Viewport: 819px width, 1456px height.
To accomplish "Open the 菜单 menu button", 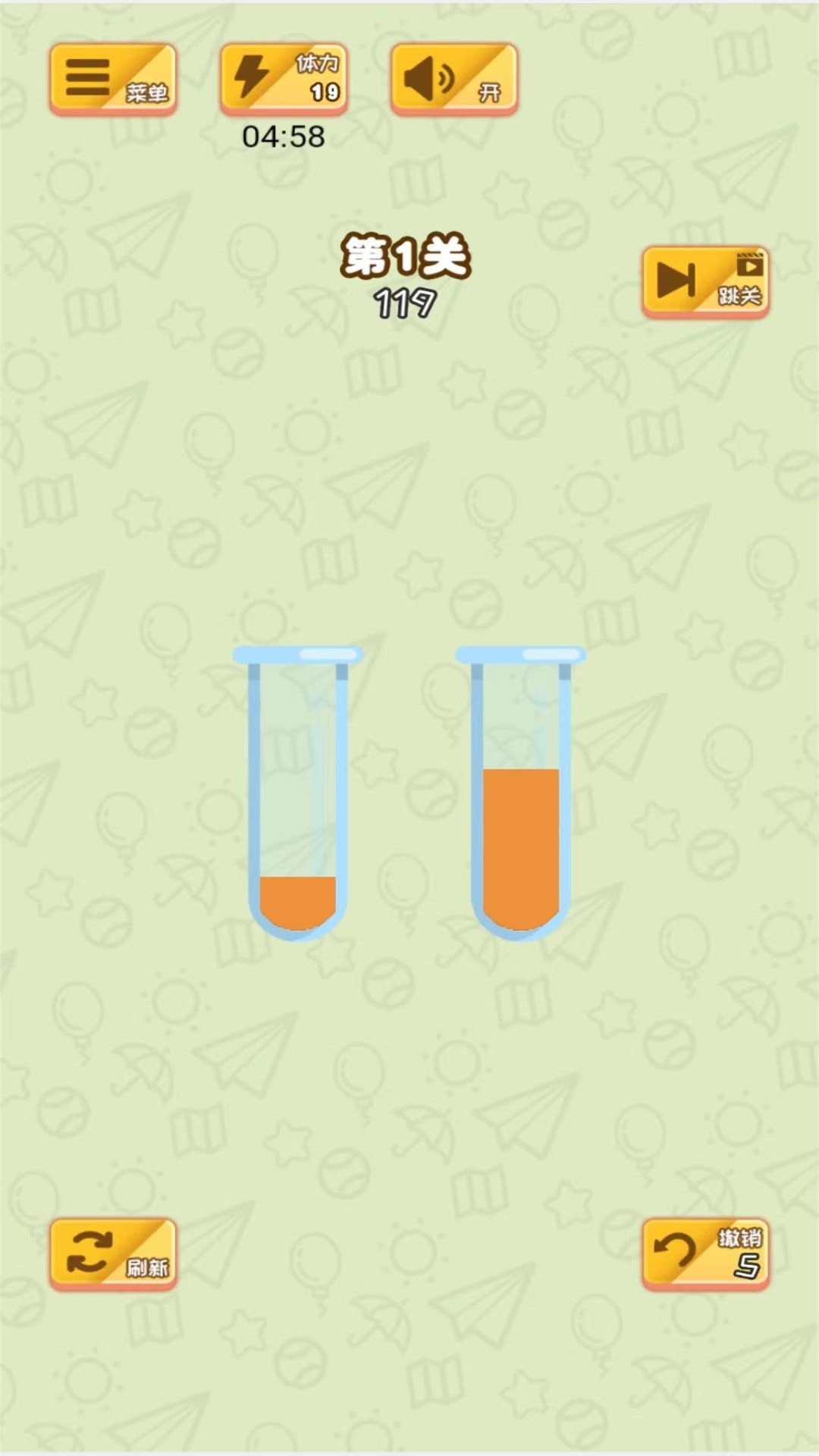I will pos(113,79).
